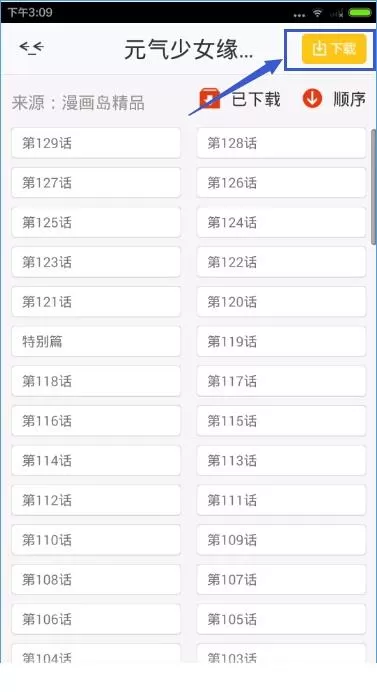Select chapter 第118话

[96, 381]
